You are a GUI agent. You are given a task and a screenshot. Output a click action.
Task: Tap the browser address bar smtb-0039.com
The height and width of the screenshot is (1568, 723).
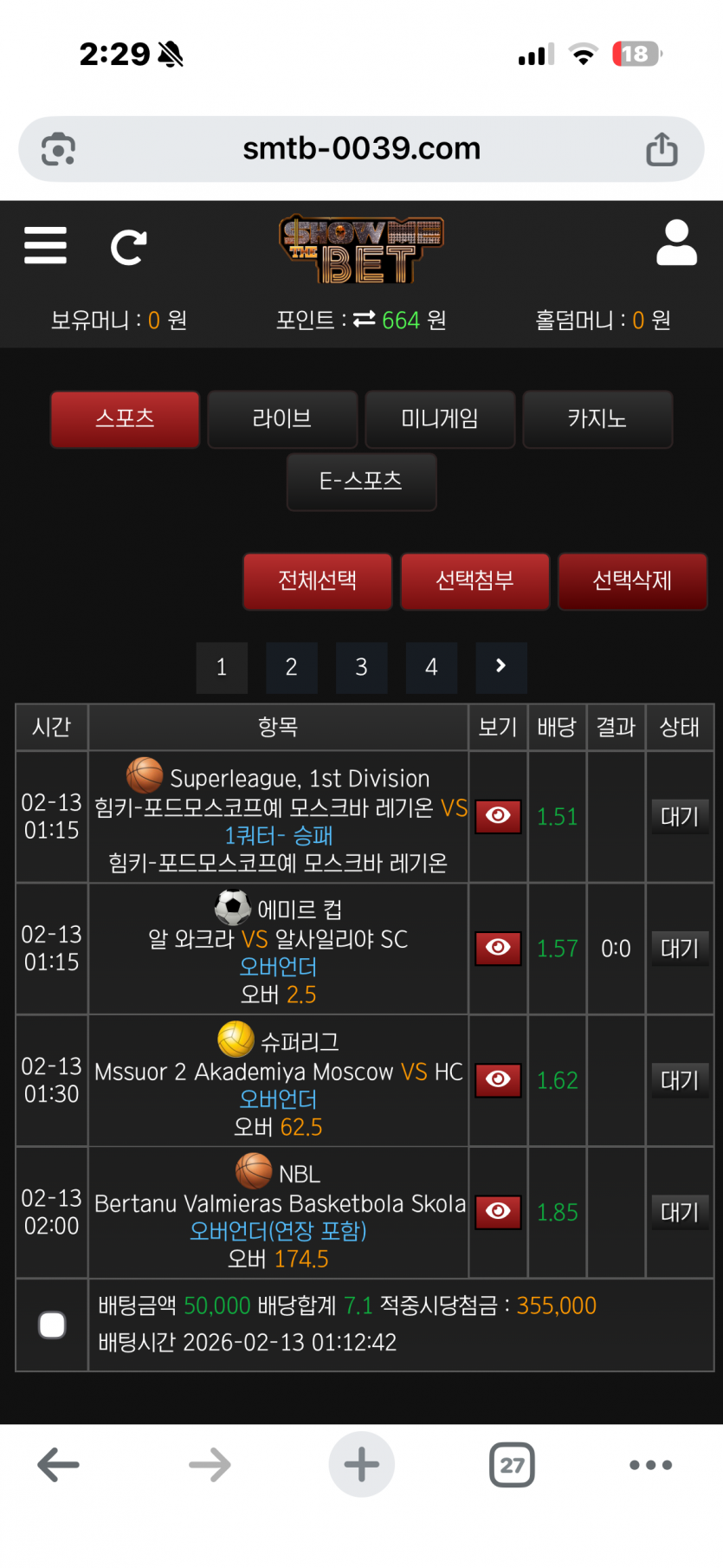(x=361, y=149)
